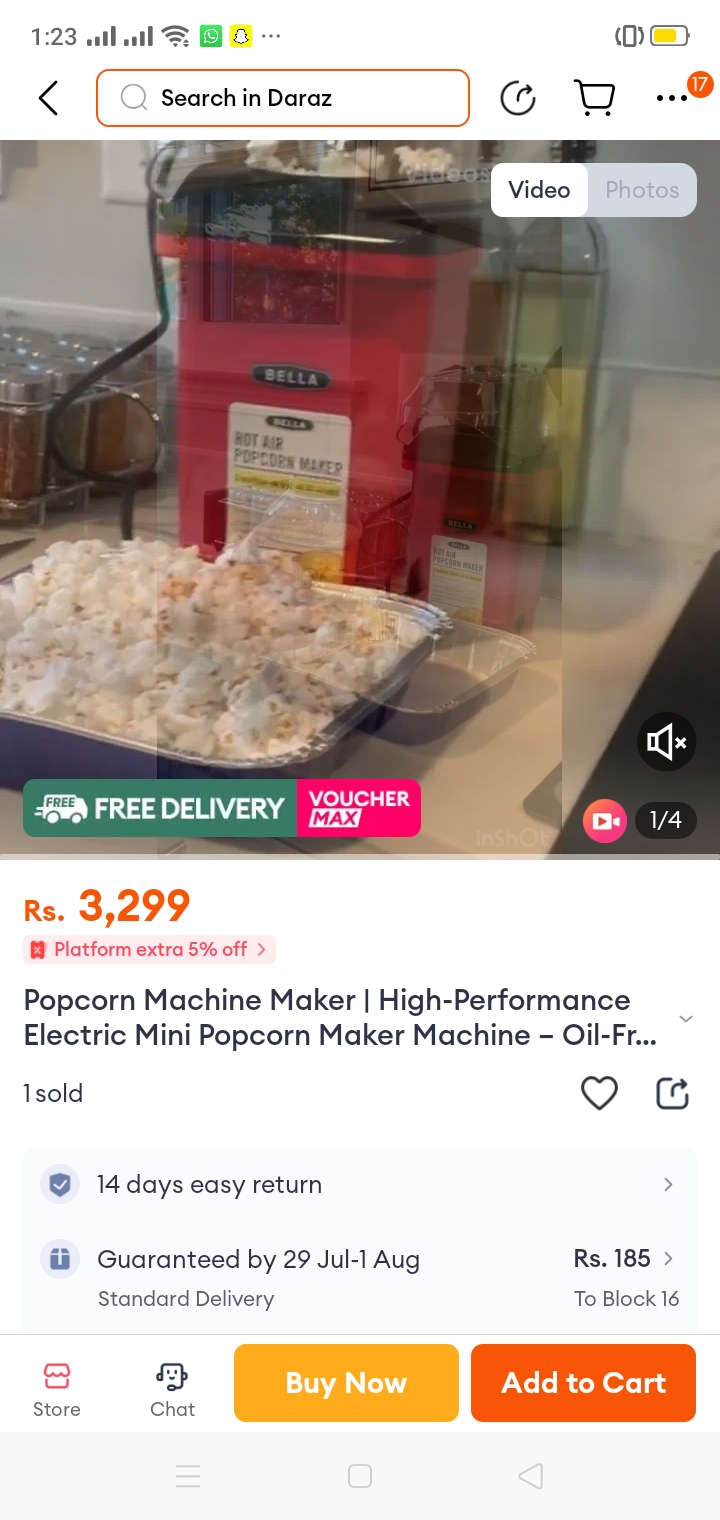Share this popcorn maker product

tap(673, 1093)
